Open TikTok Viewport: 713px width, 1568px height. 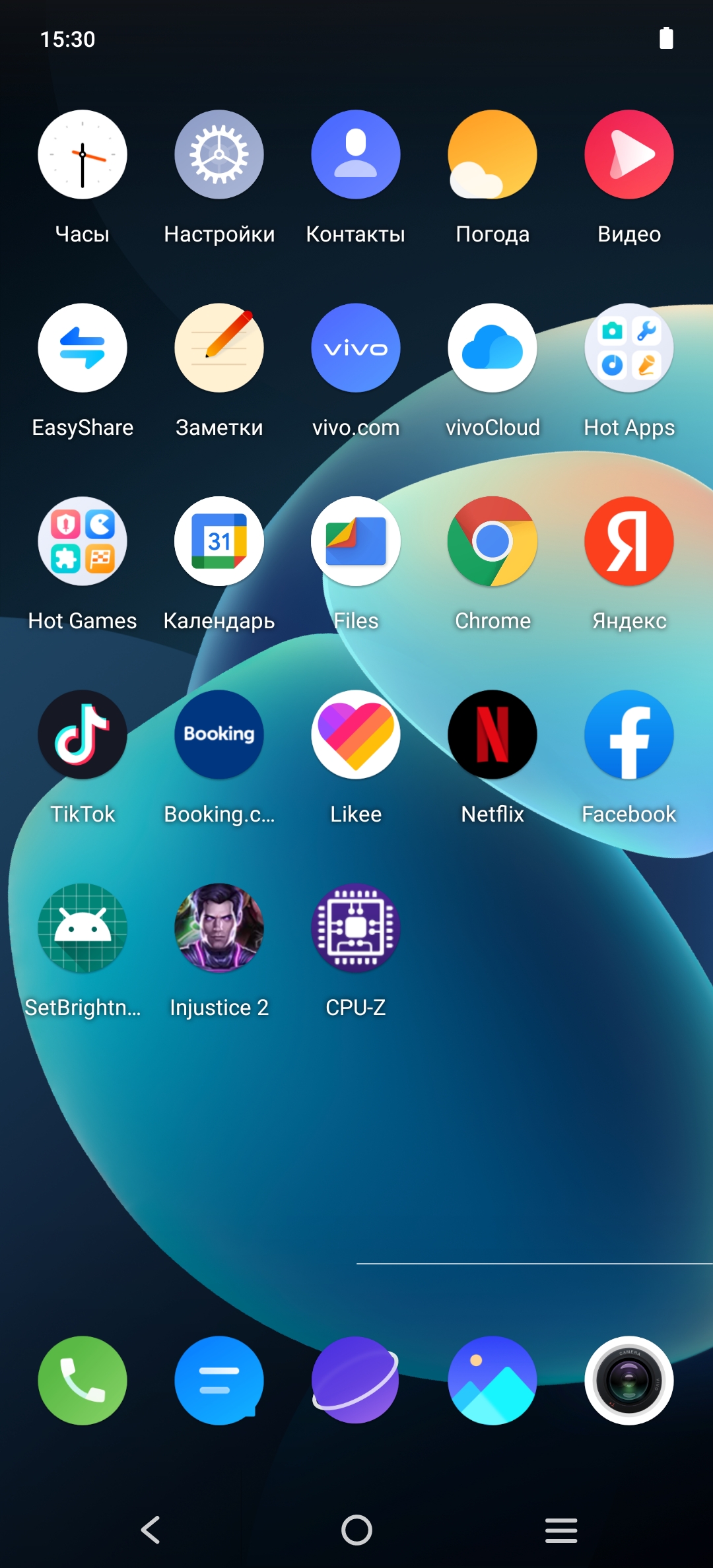[x=83, y=735]
